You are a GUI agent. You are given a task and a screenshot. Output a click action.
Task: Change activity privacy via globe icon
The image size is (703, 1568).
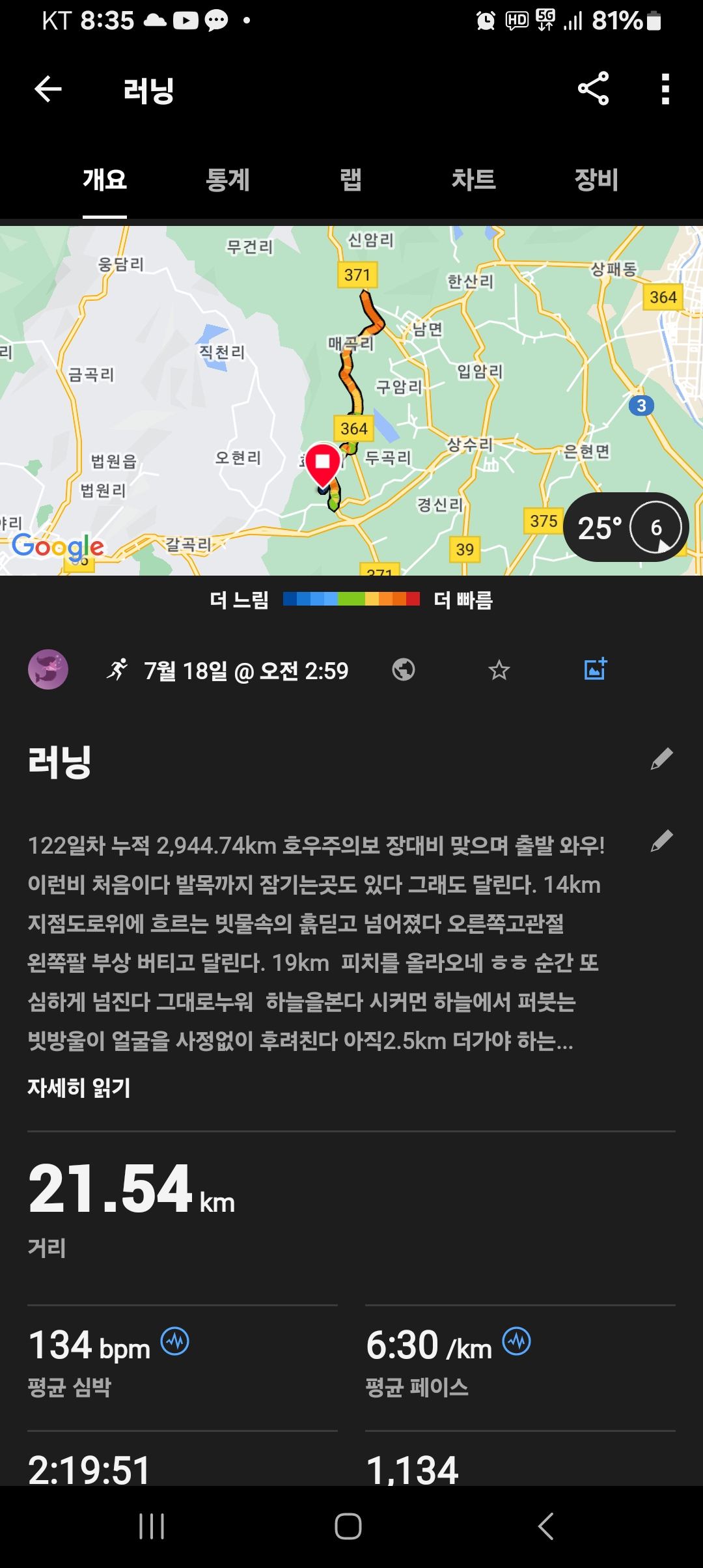(404, 669)
